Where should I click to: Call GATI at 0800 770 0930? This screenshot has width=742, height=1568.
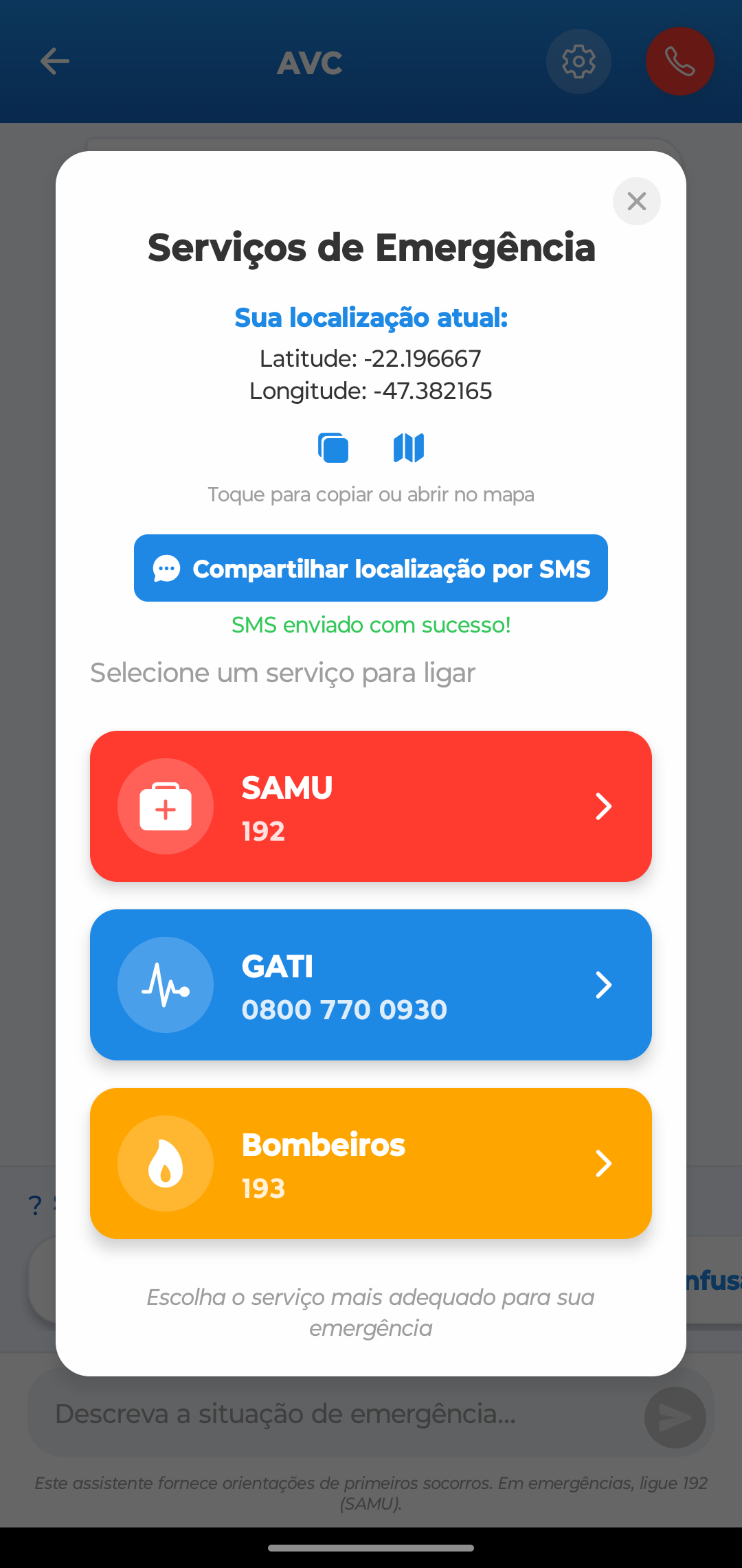[371, 984]
